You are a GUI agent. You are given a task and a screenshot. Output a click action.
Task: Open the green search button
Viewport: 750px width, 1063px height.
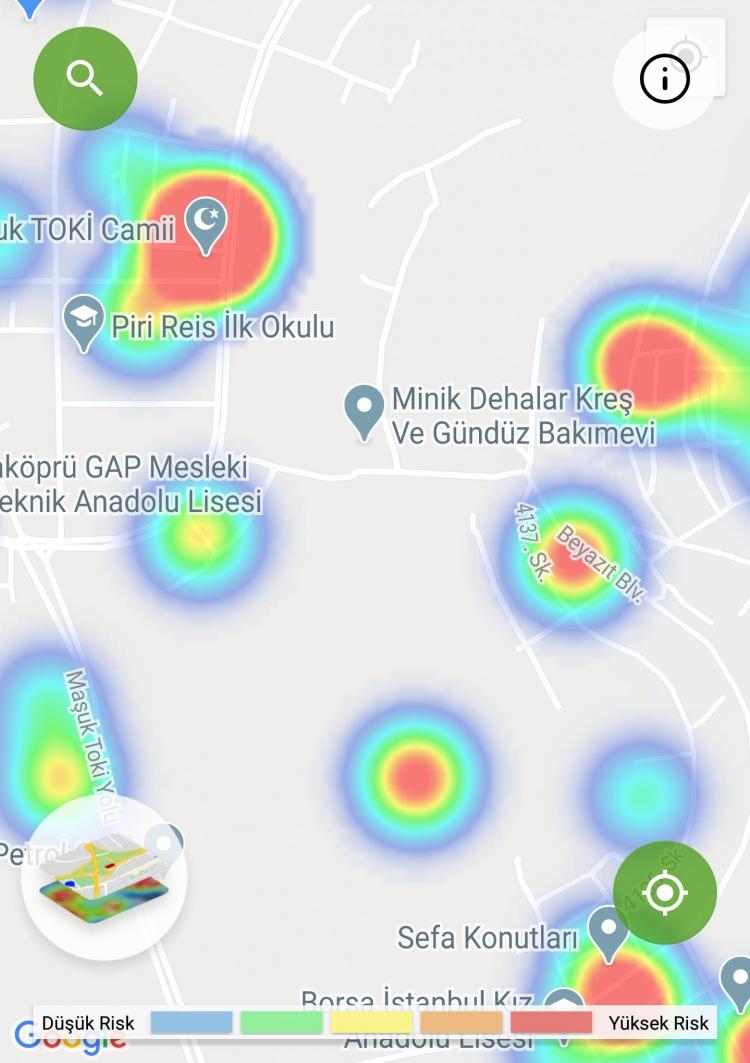85,78
